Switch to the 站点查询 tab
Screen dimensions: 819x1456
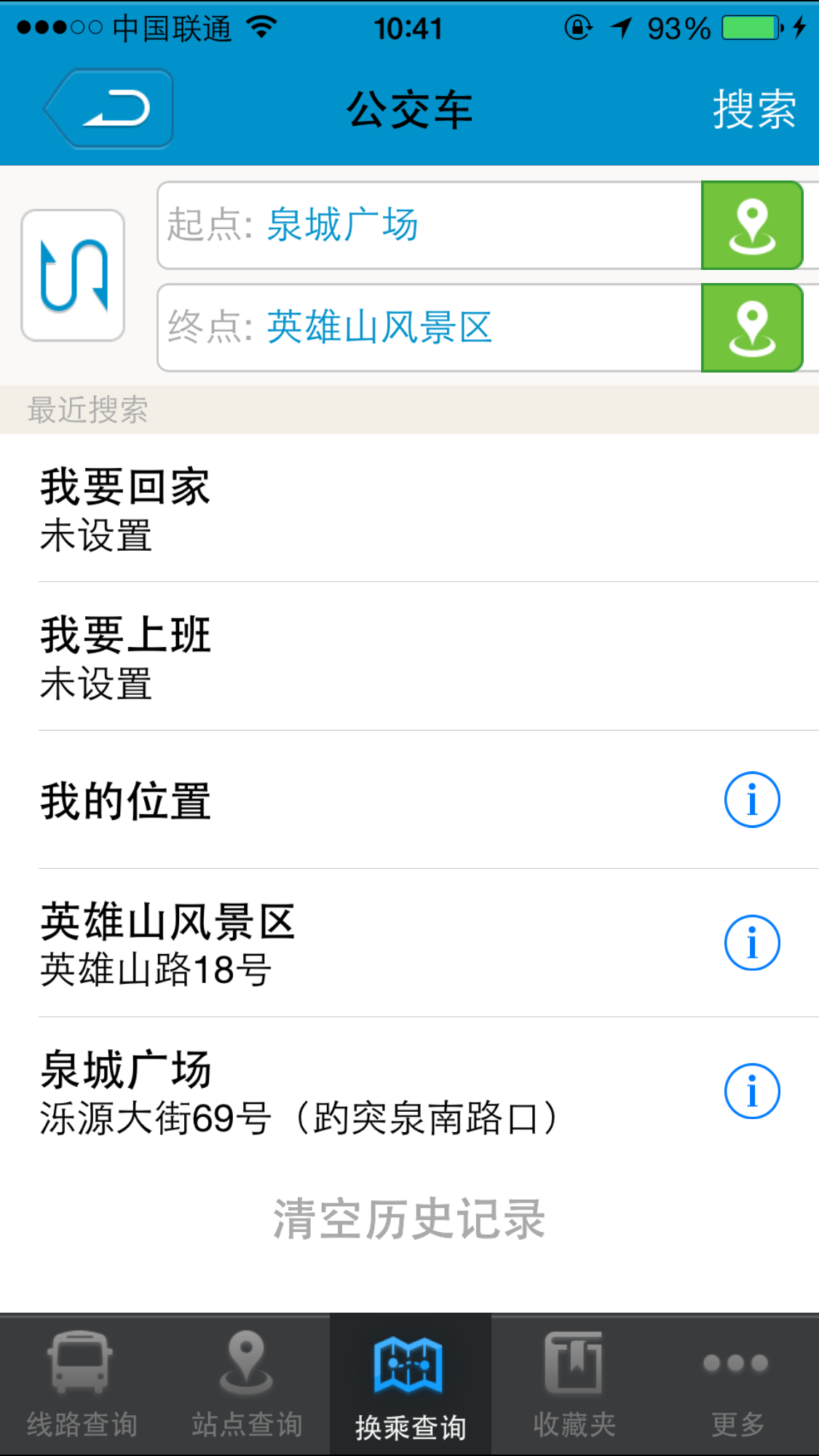pyautogui.click(x=247, y=1385)
